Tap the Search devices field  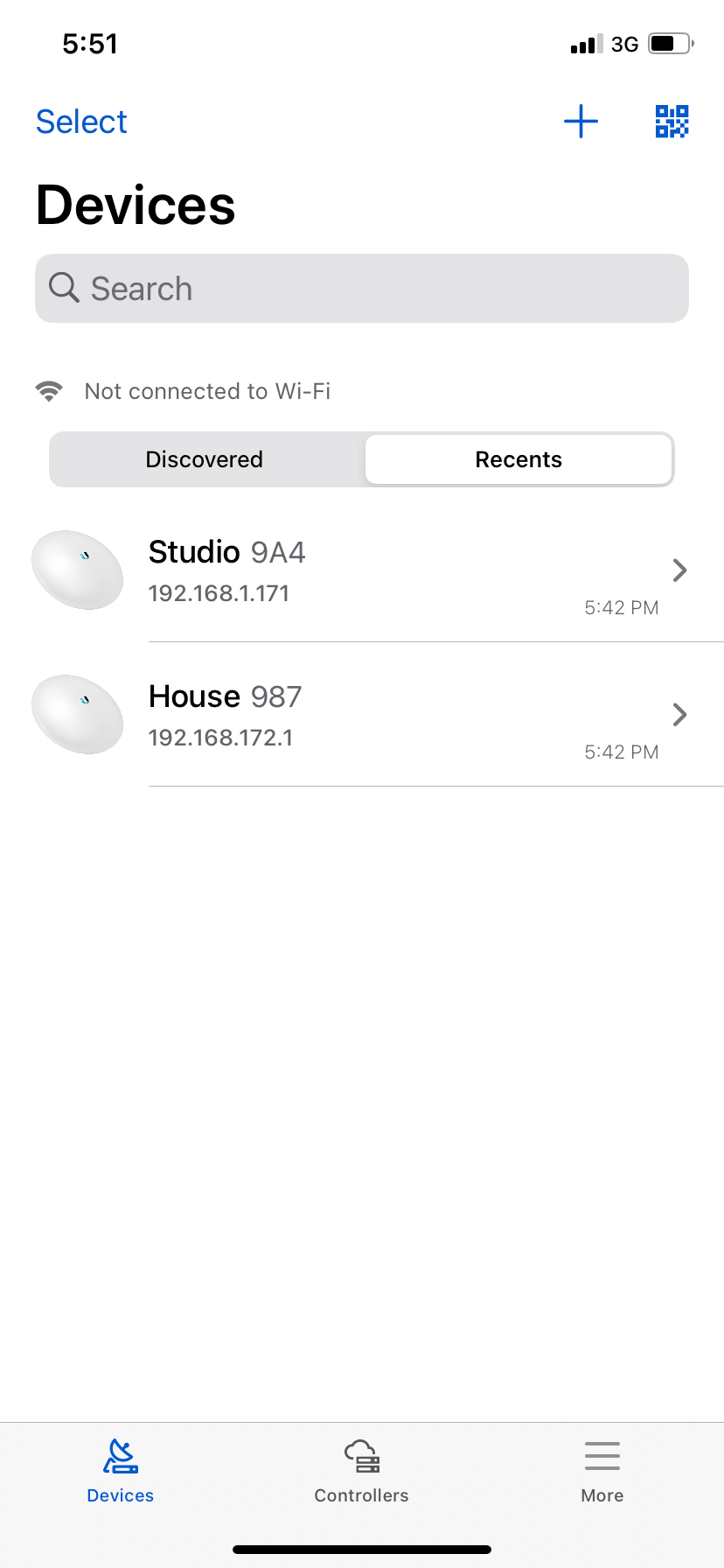click(362, 288)
